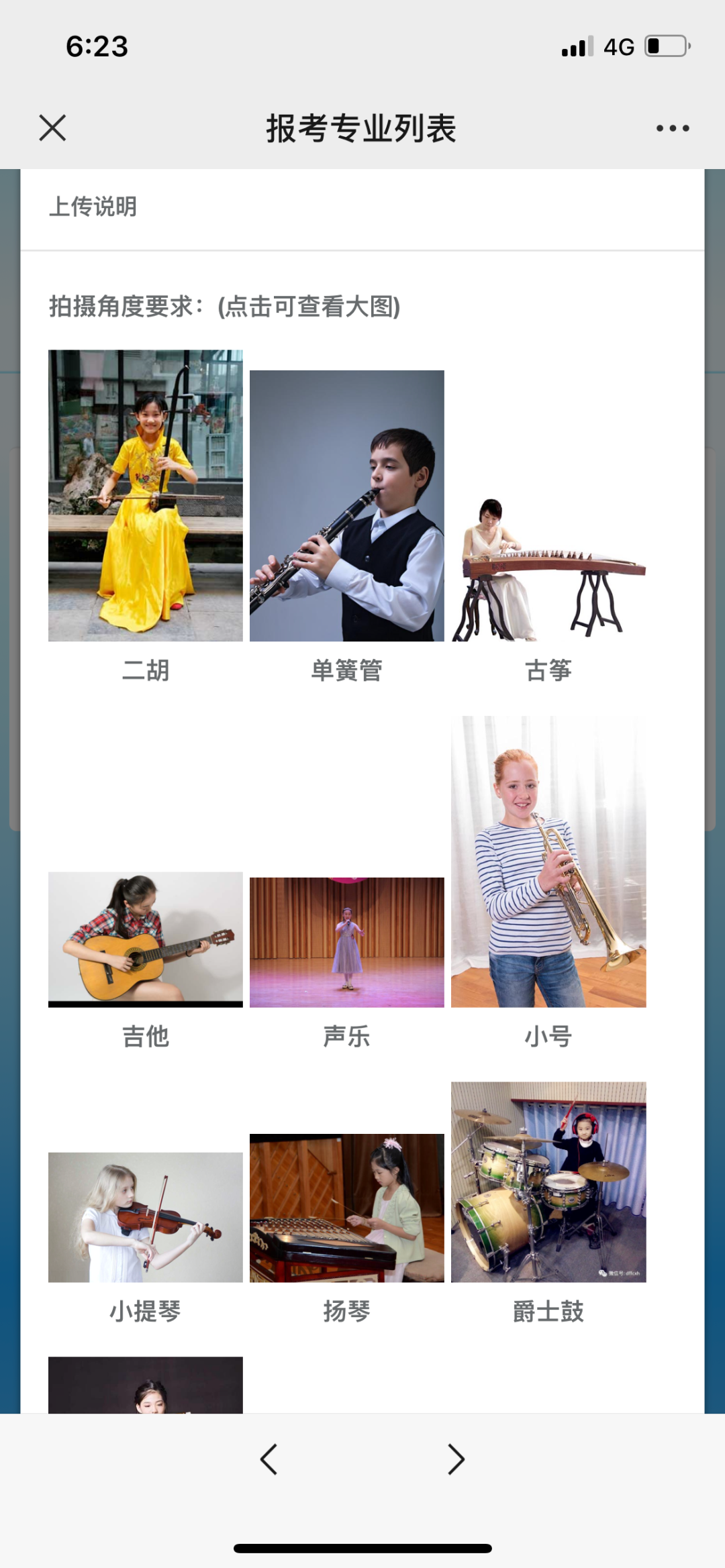Go forward with the browser forward arrow

click(456, 1459)
